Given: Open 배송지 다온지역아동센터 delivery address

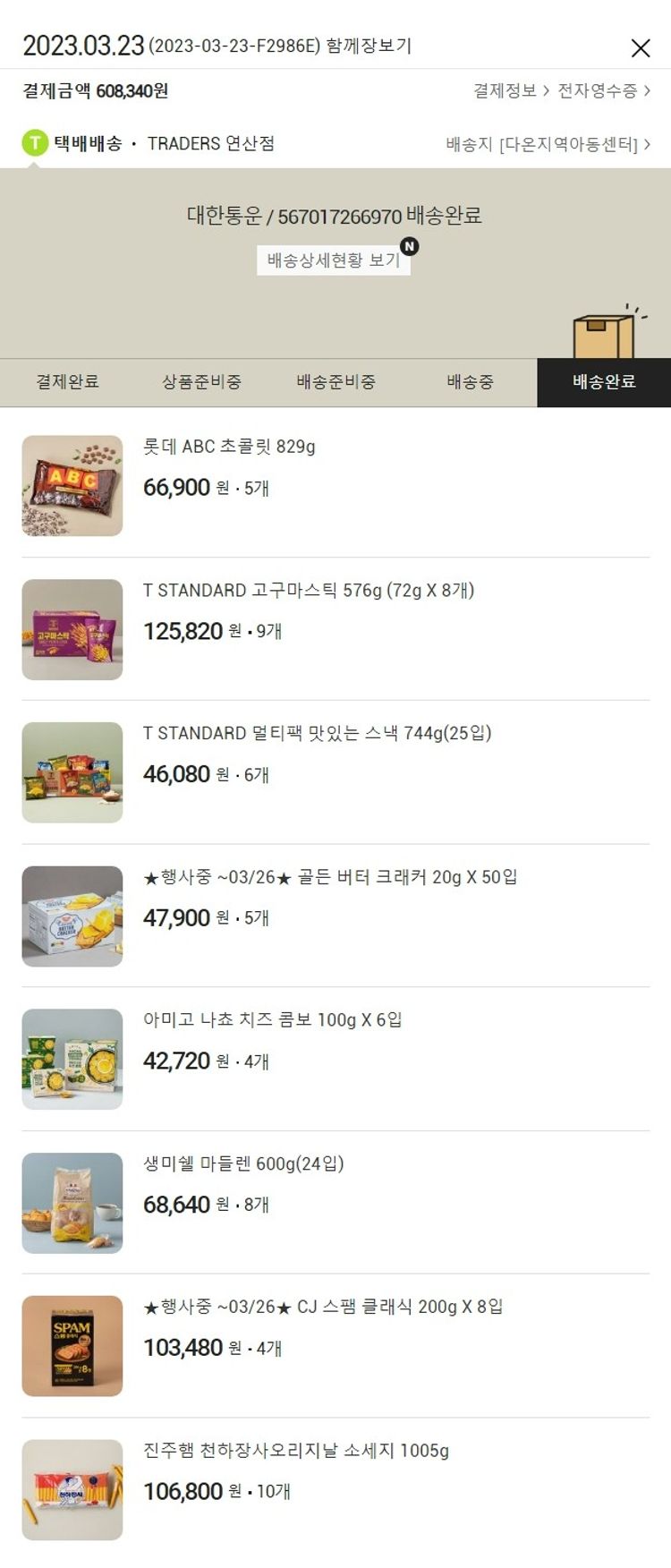Looking at the screenshot, I should click(x=548, y=144).
